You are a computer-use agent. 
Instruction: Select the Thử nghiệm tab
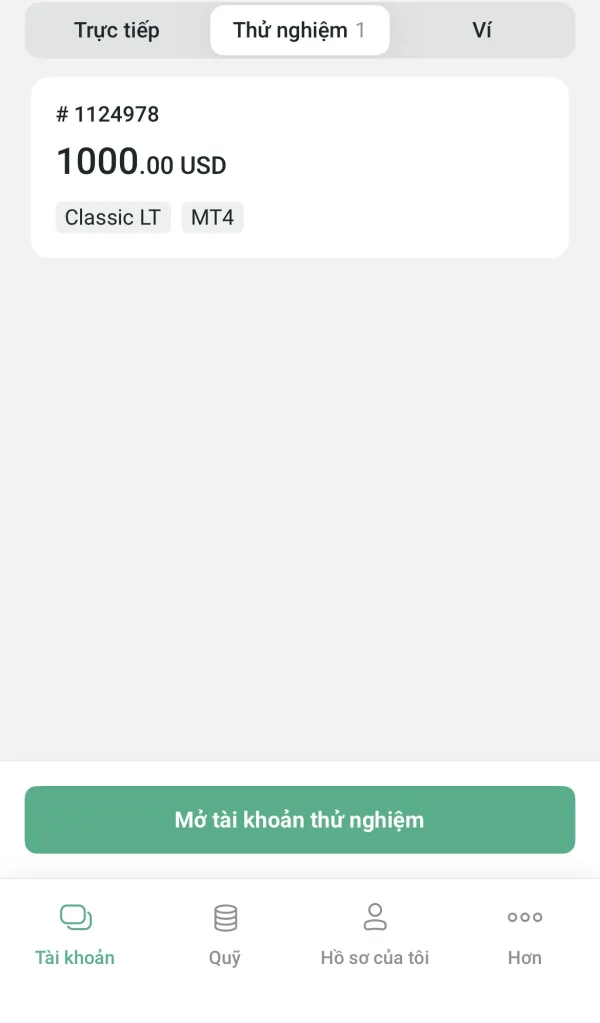click(x=299, y=30)
